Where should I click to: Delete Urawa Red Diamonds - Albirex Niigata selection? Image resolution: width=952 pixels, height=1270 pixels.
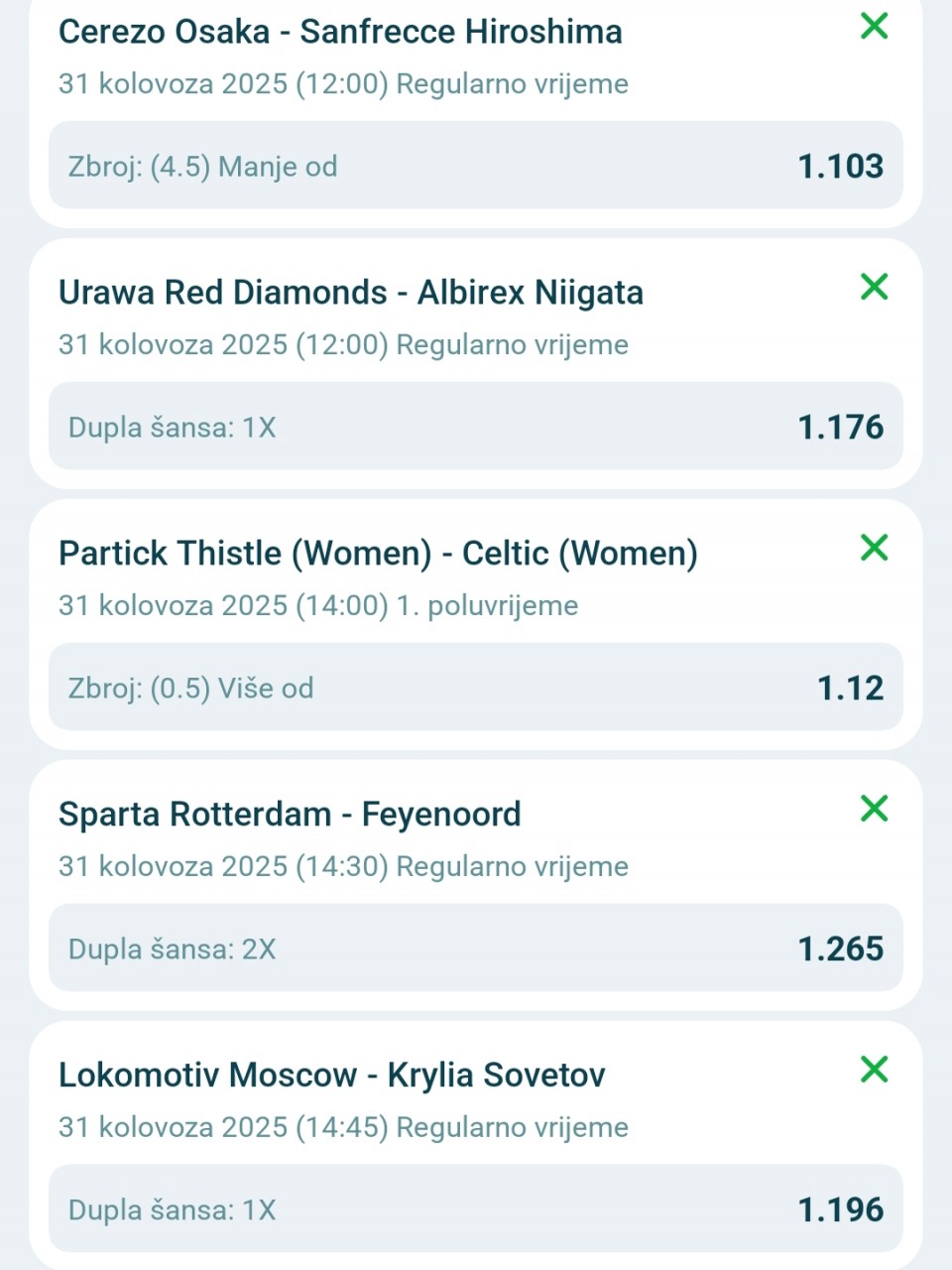tap(874, 287)
